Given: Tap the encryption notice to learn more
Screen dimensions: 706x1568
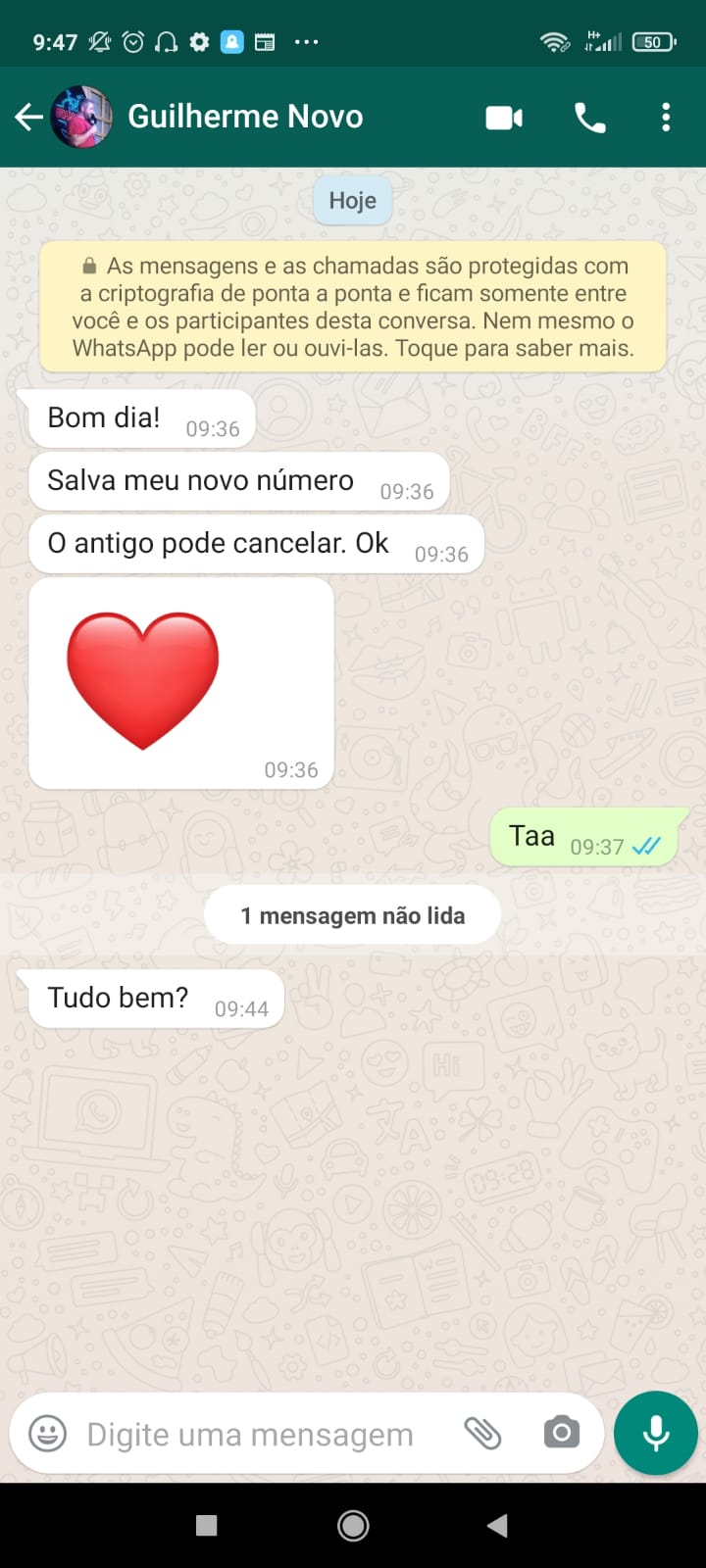Looking at the screenshot, I should 353,307.
